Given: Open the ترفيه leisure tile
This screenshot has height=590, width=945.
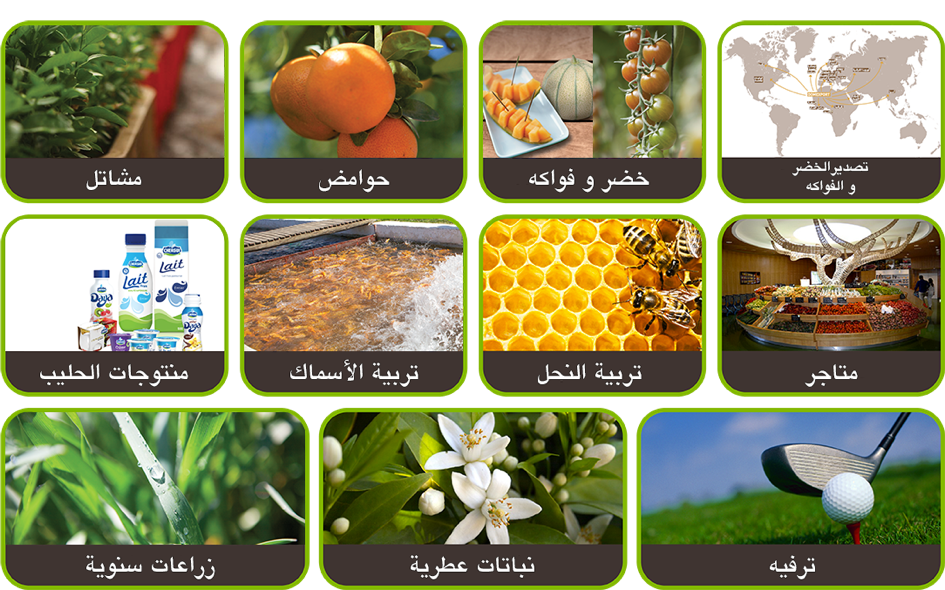Looking at the screenshot, I should [790, 497].
